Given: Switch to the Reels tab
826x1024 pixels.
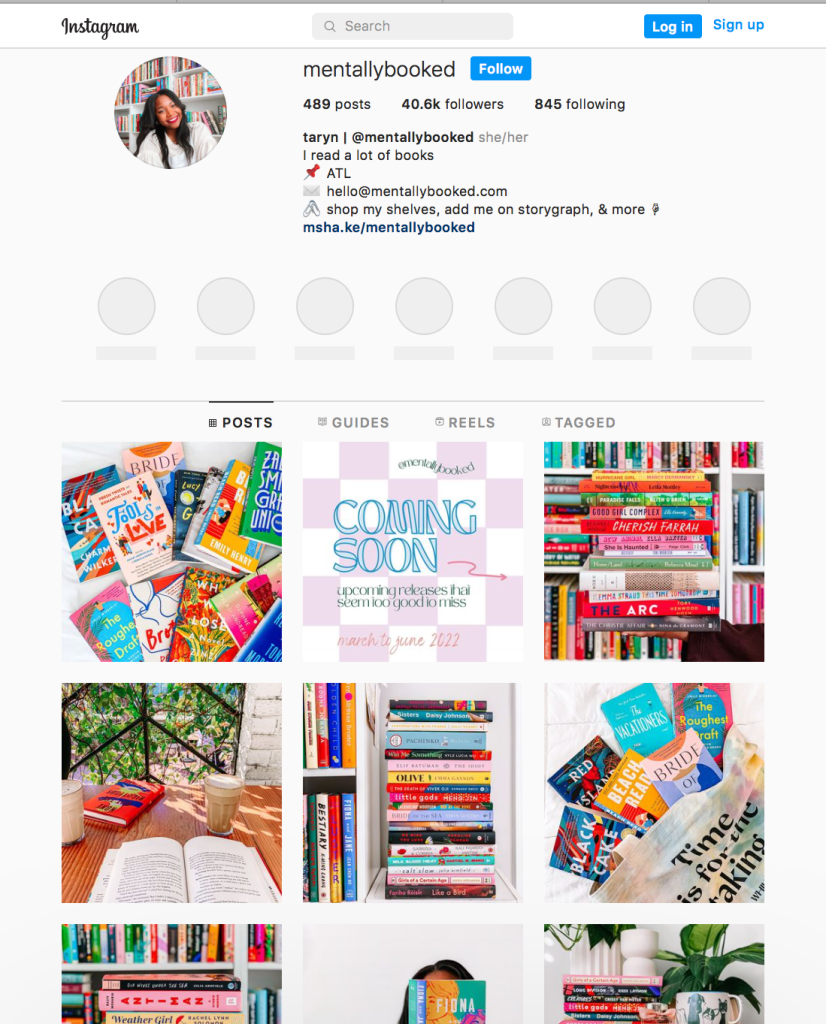Looking at the screenshot, I should point(465,423).
